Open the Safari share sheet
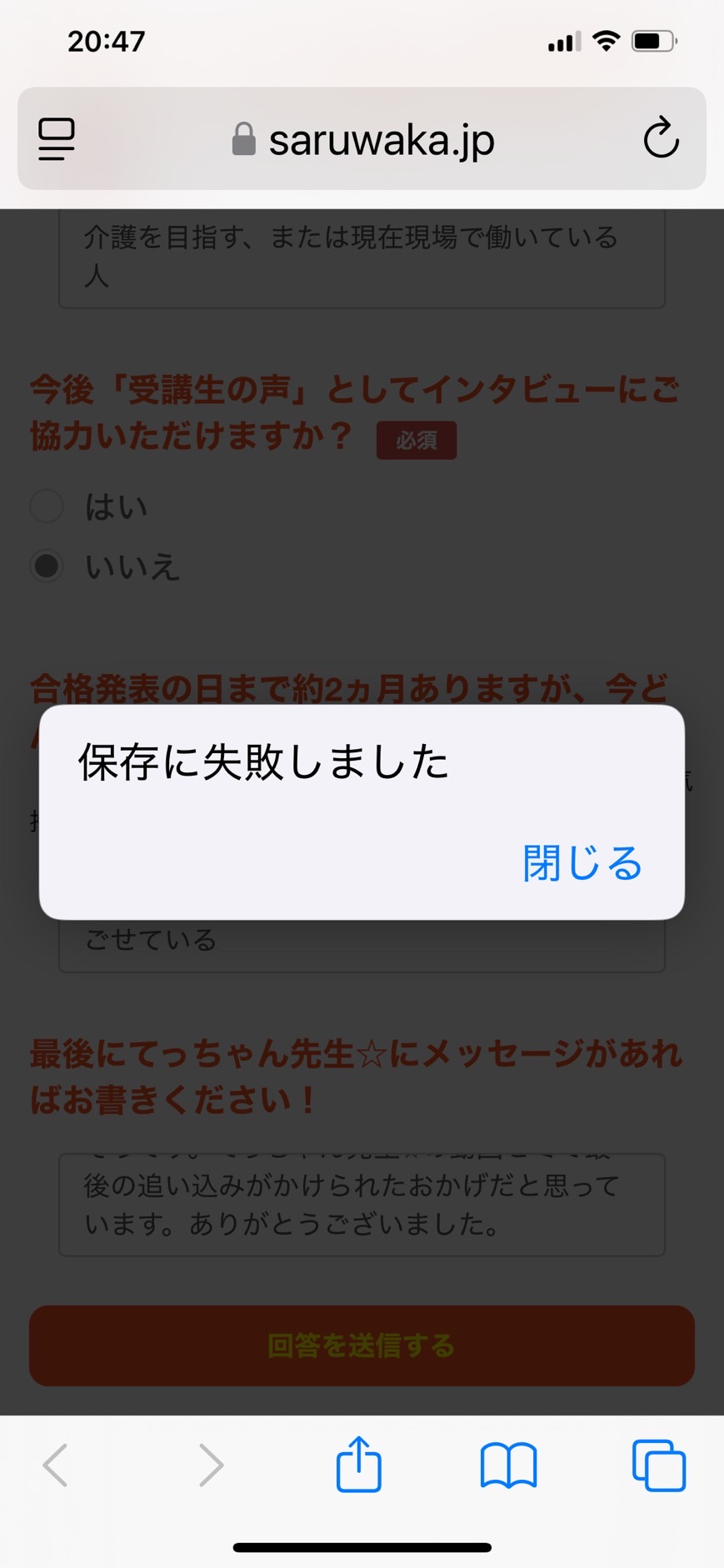The image size is (724, 1568). [359, 1464]
